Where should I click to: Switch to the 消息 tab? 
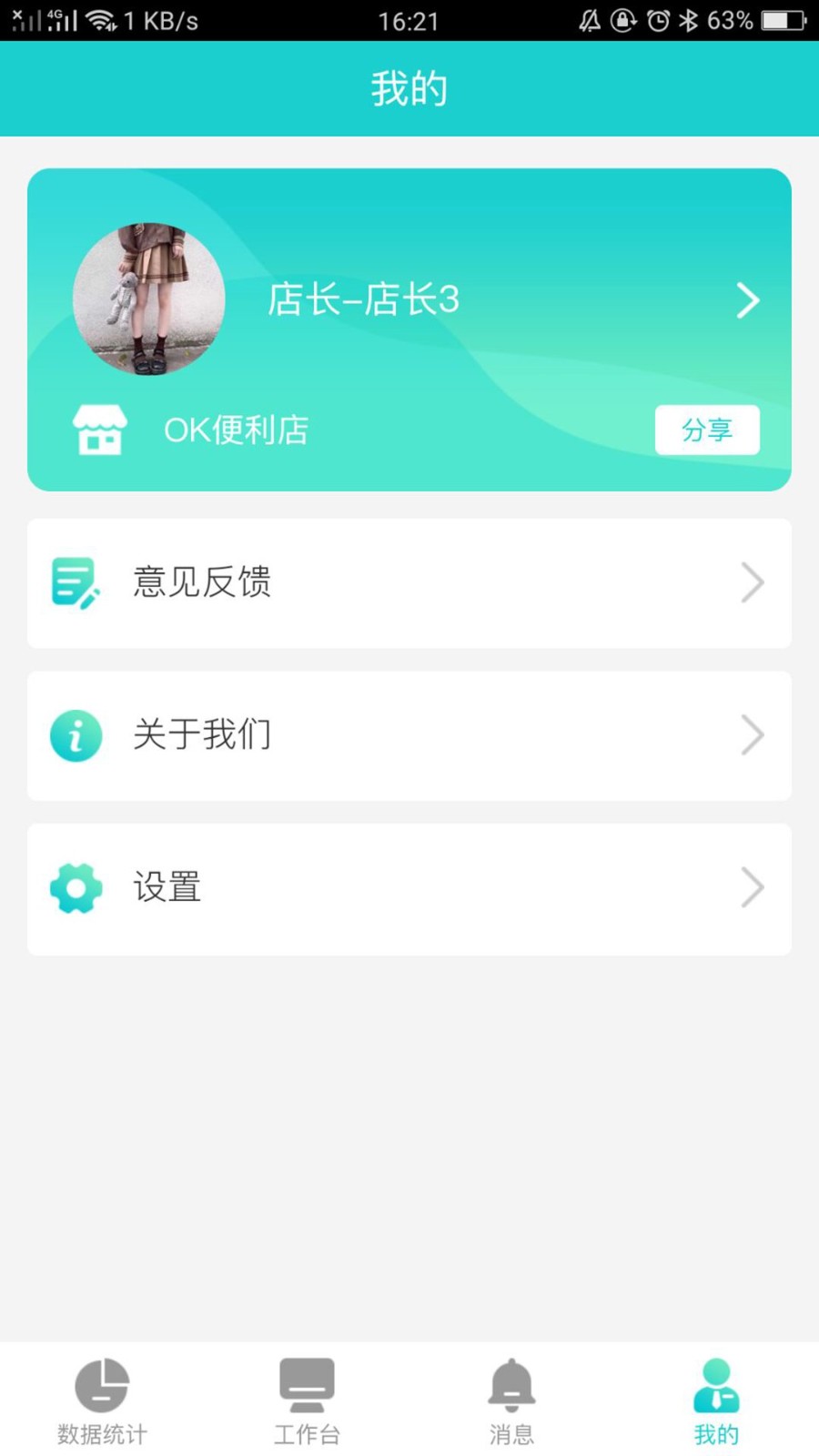[511, 1401]
